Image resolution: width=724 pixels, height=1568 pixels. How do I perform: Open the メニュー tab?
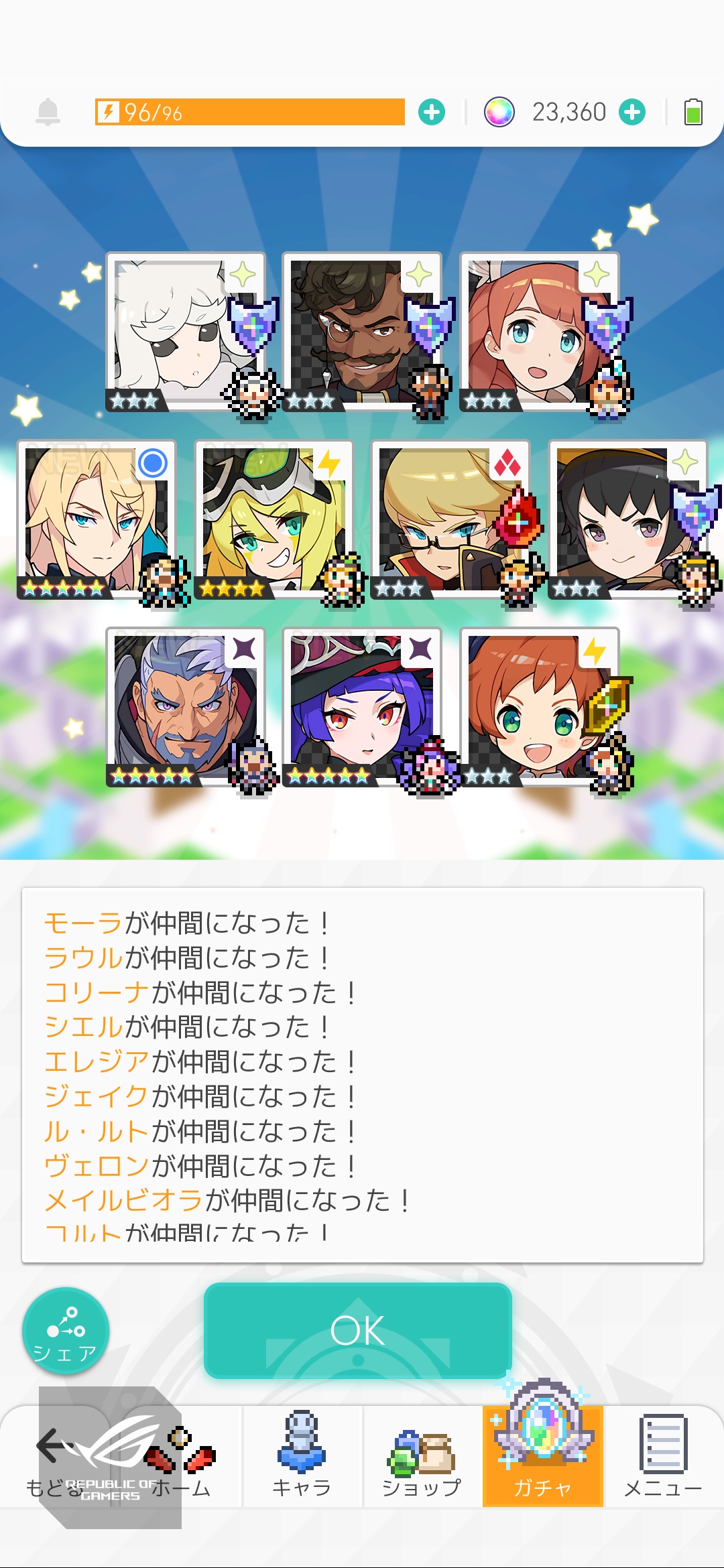click(662, 1457)
